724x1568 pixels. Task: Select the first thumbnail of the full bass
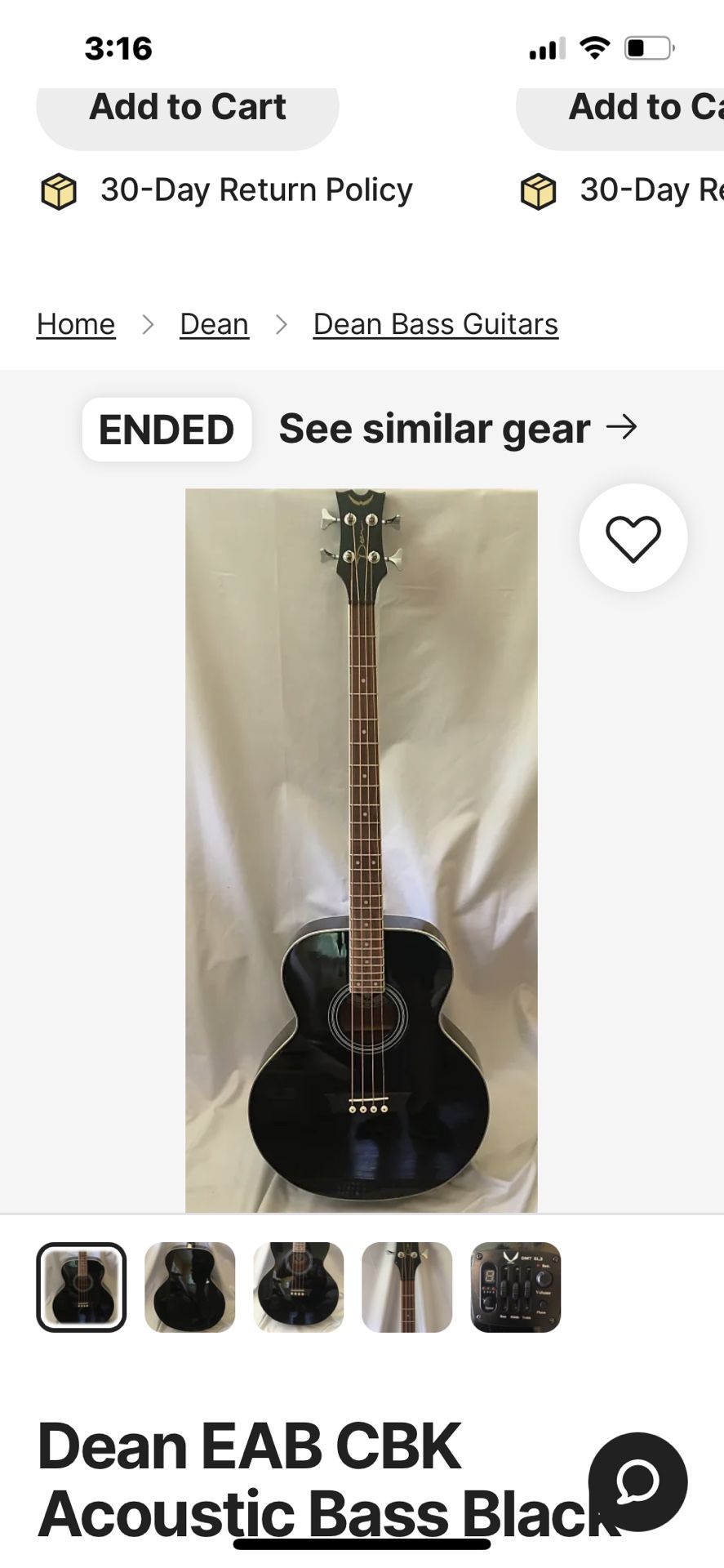point(82,1287)
